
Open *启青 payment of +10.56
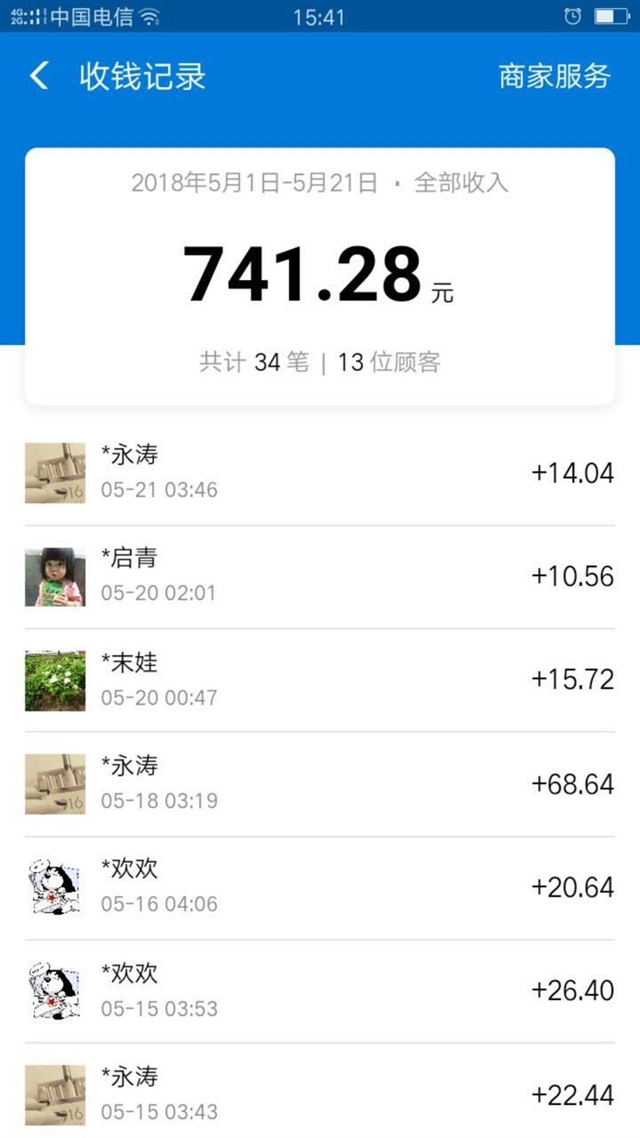[320, 577]
